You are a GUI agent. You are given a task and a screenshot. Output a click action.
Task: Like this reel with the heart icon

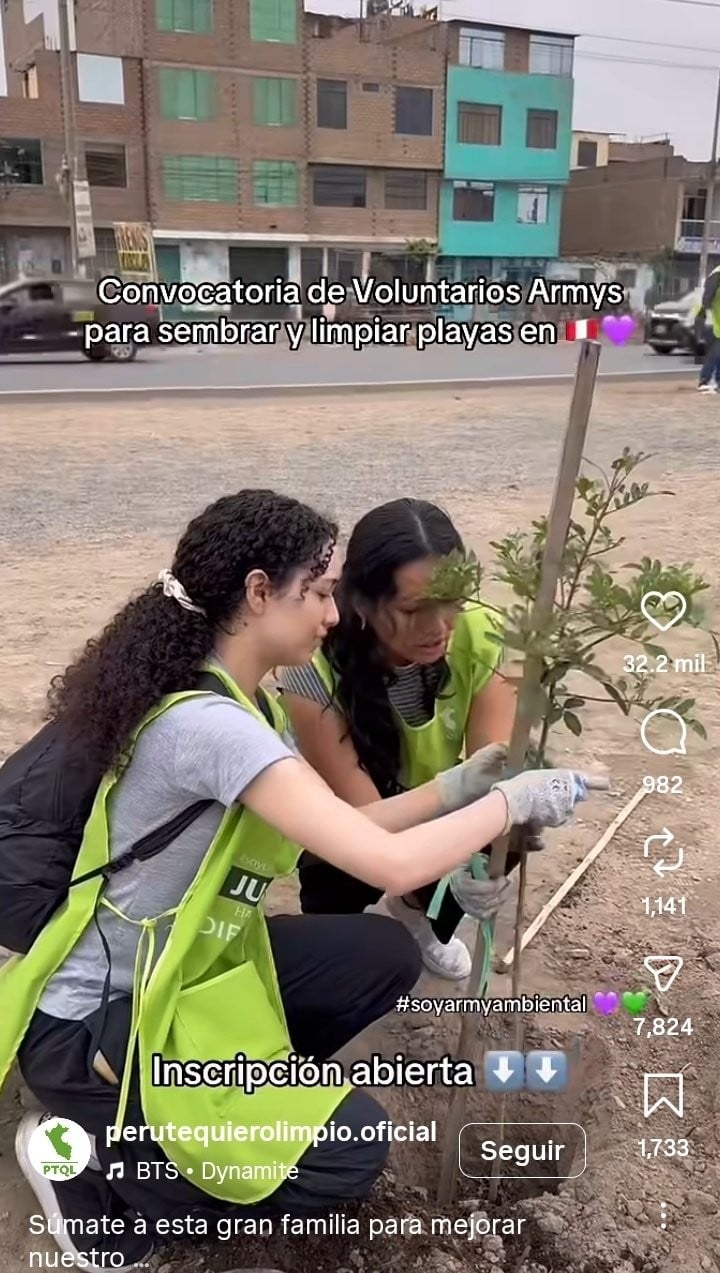click(x=663, y=611)
